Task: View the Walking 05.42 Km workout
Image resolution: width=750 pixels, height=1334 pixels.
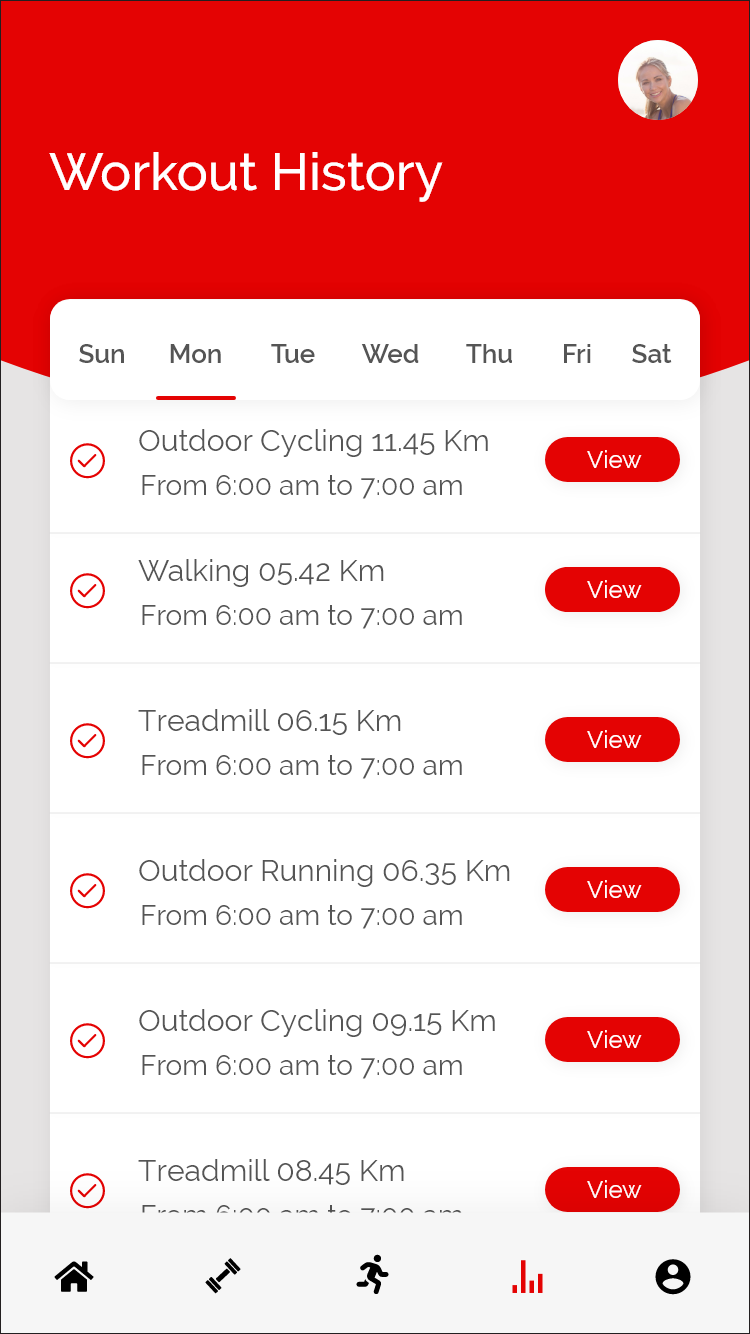Action: point(612,590)
